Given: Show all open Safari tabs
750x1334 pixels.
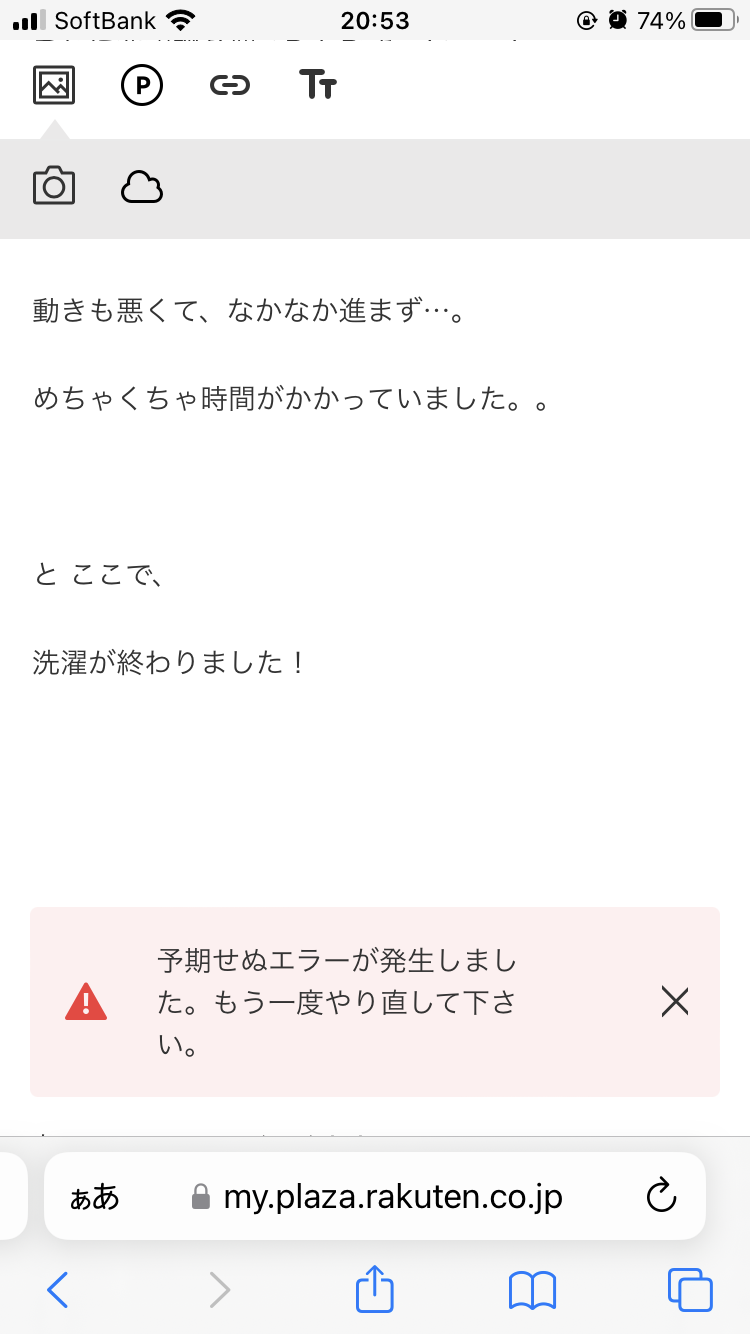Looking at the screenshot, I should 690,1290.
